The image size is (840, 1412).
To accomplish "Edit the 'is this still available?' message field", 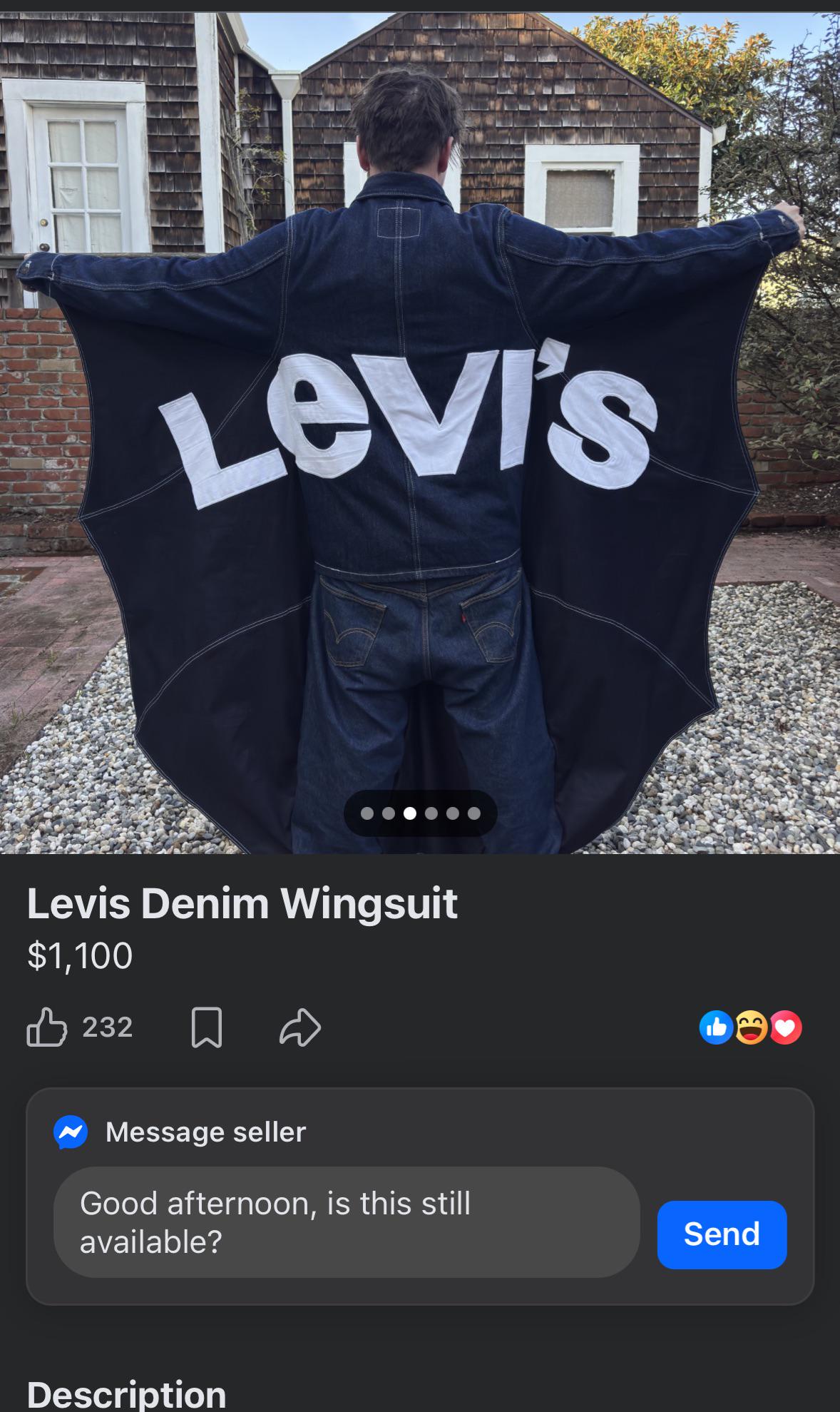I will [x=346, y=1222].
